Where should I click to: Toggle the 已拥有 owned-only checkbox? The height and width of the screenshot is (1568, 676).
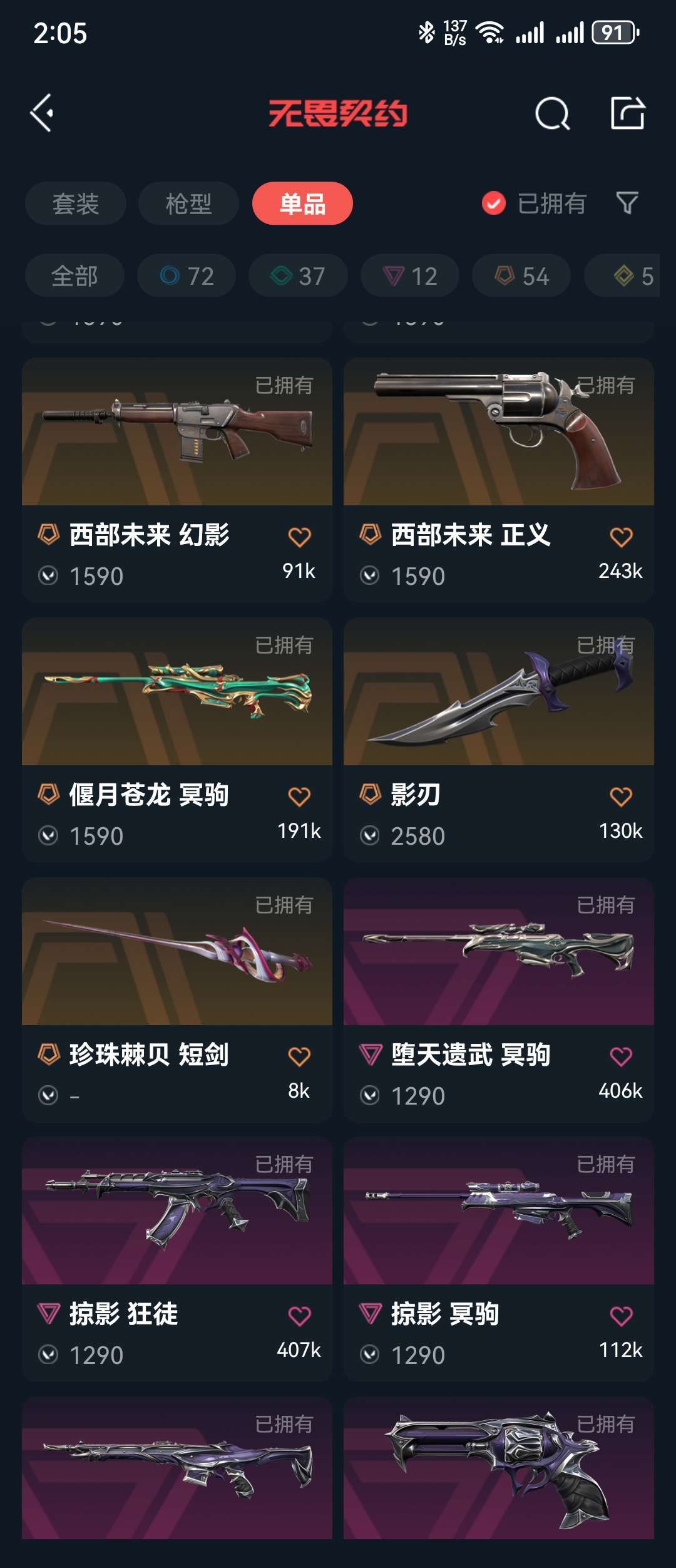point(494,204)
